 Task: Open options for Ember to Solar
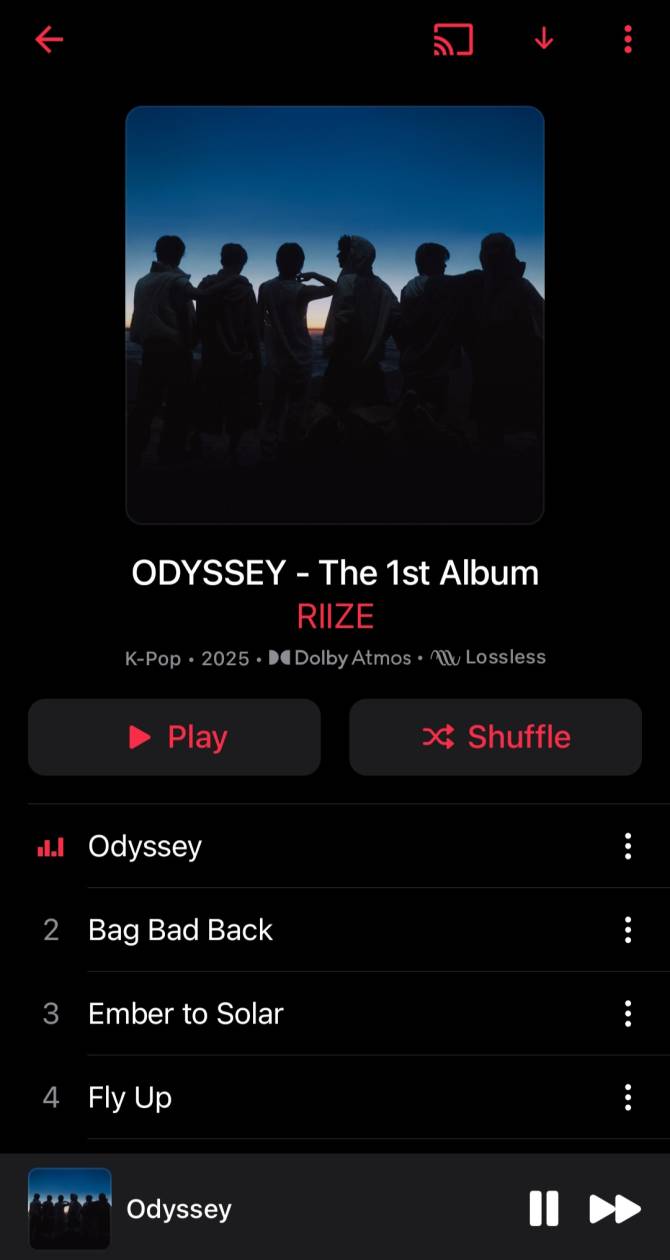pyautogui.click(x=627, y=1014)
